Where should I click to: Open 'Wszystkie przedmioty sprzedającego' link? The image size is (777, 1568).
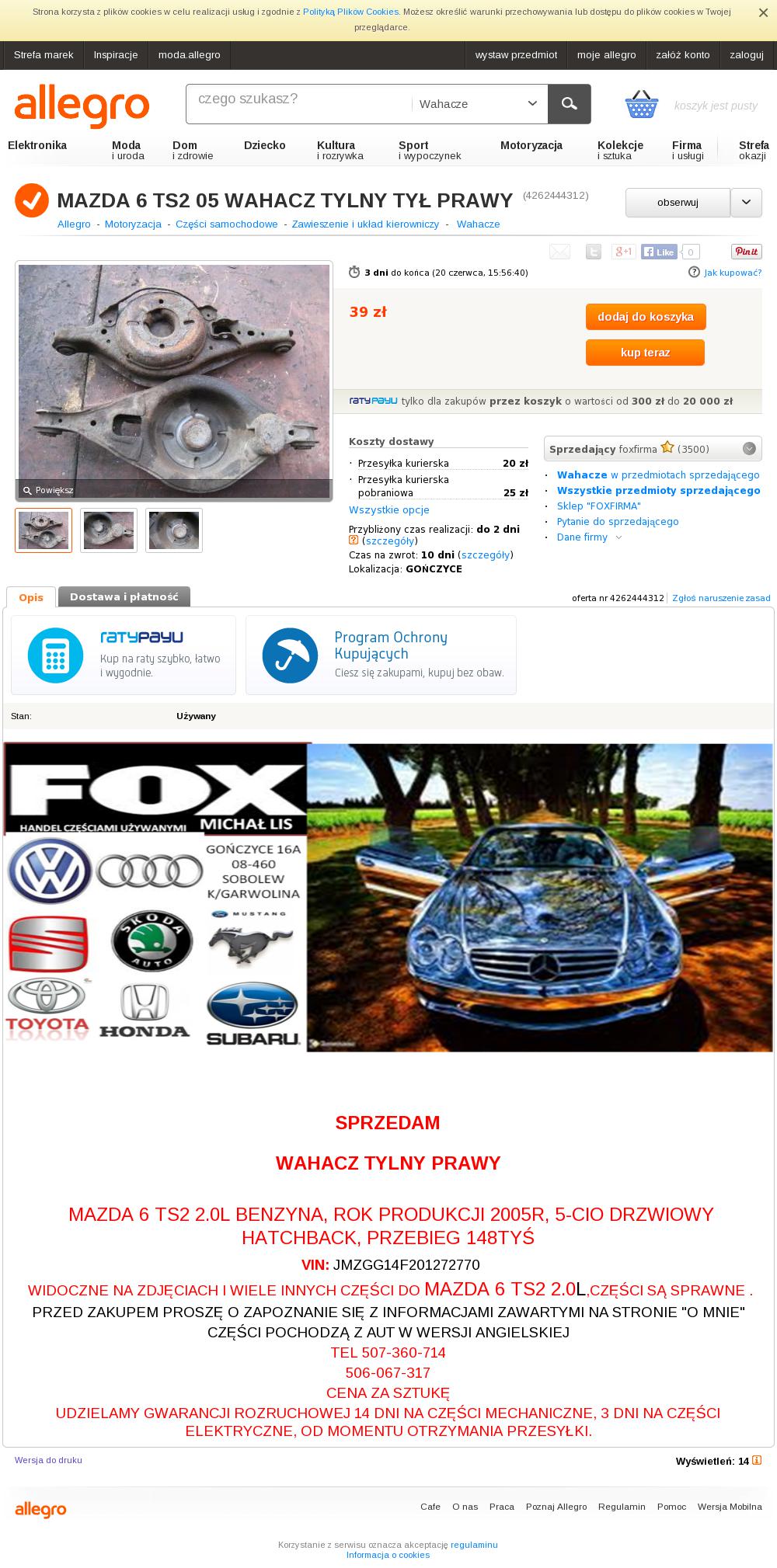point(659,490)
